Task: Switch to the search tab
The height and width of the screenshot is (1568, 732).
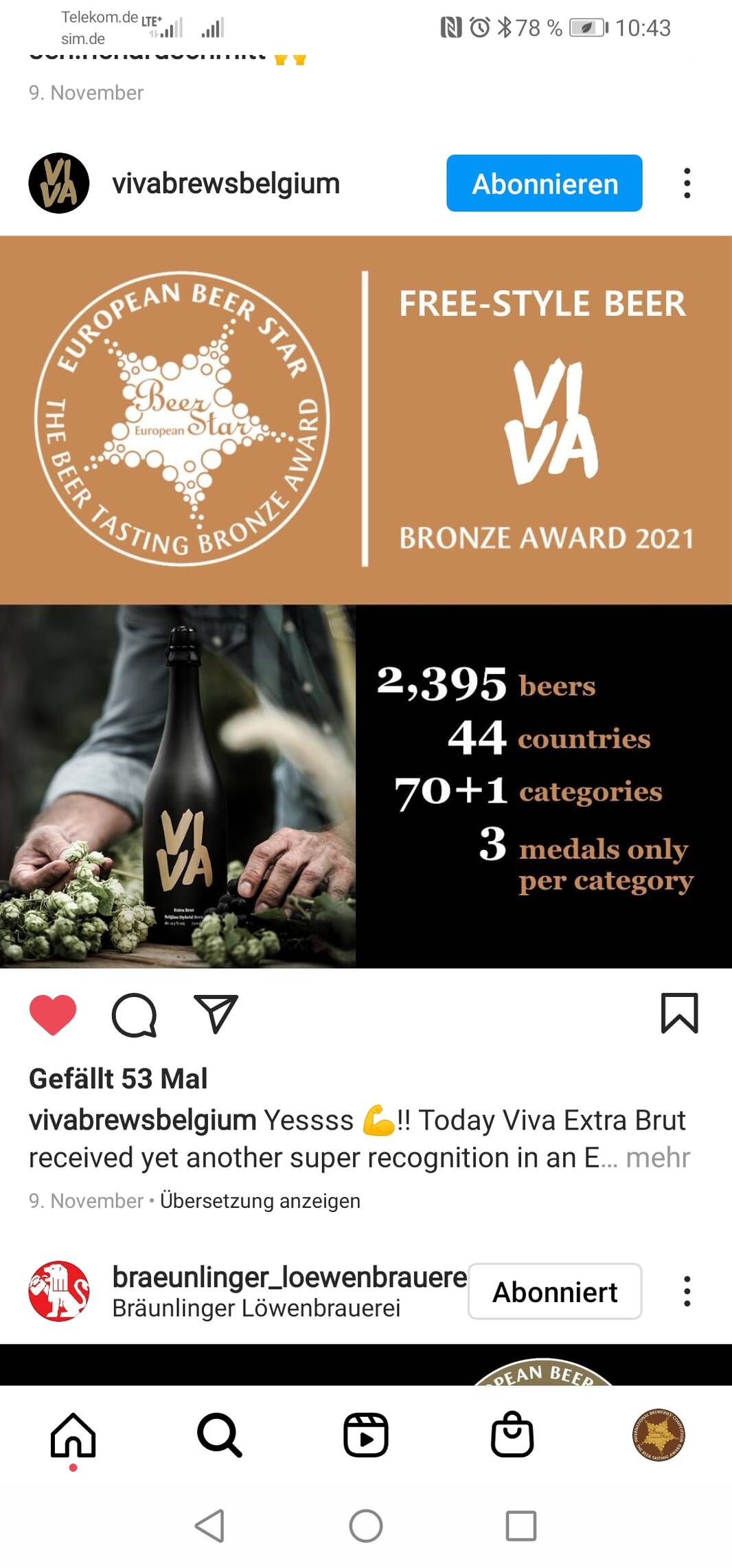Action: point(220,1435)
